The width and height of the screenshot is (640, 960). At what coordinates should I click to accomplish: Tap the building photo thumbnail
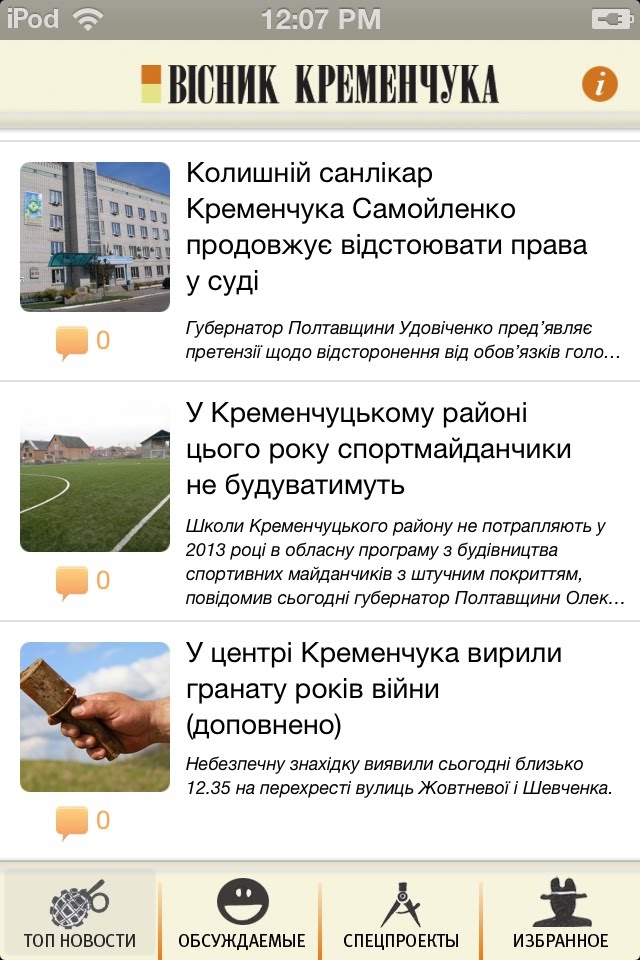[x=95, y=237]
